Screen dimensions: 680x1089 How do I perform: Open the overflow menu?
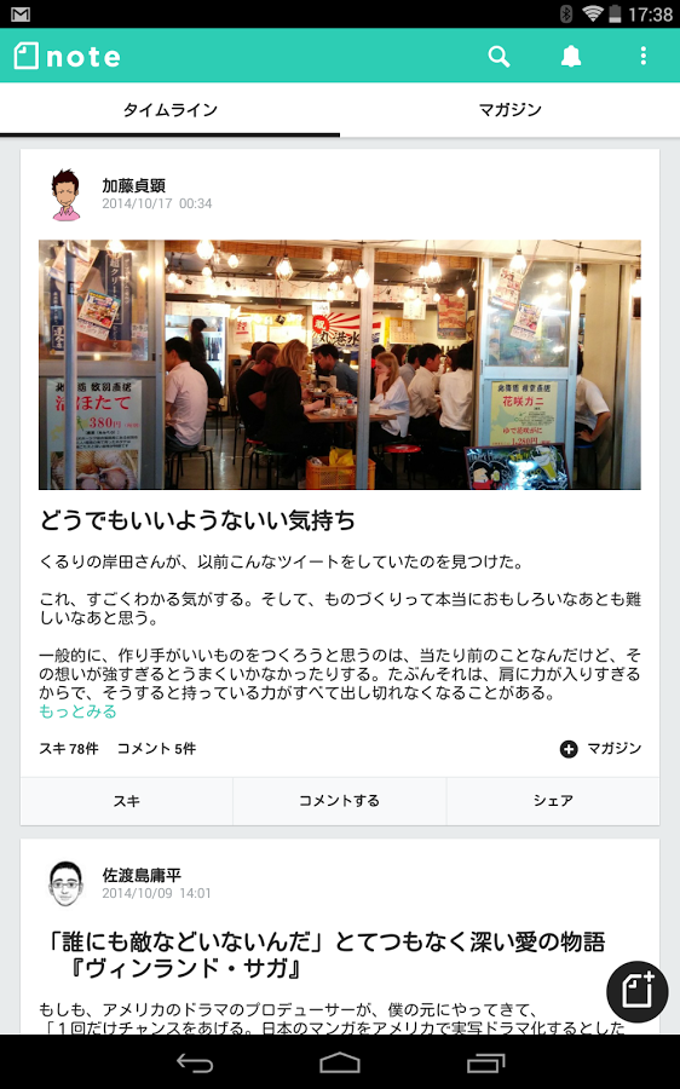[643, 56]
